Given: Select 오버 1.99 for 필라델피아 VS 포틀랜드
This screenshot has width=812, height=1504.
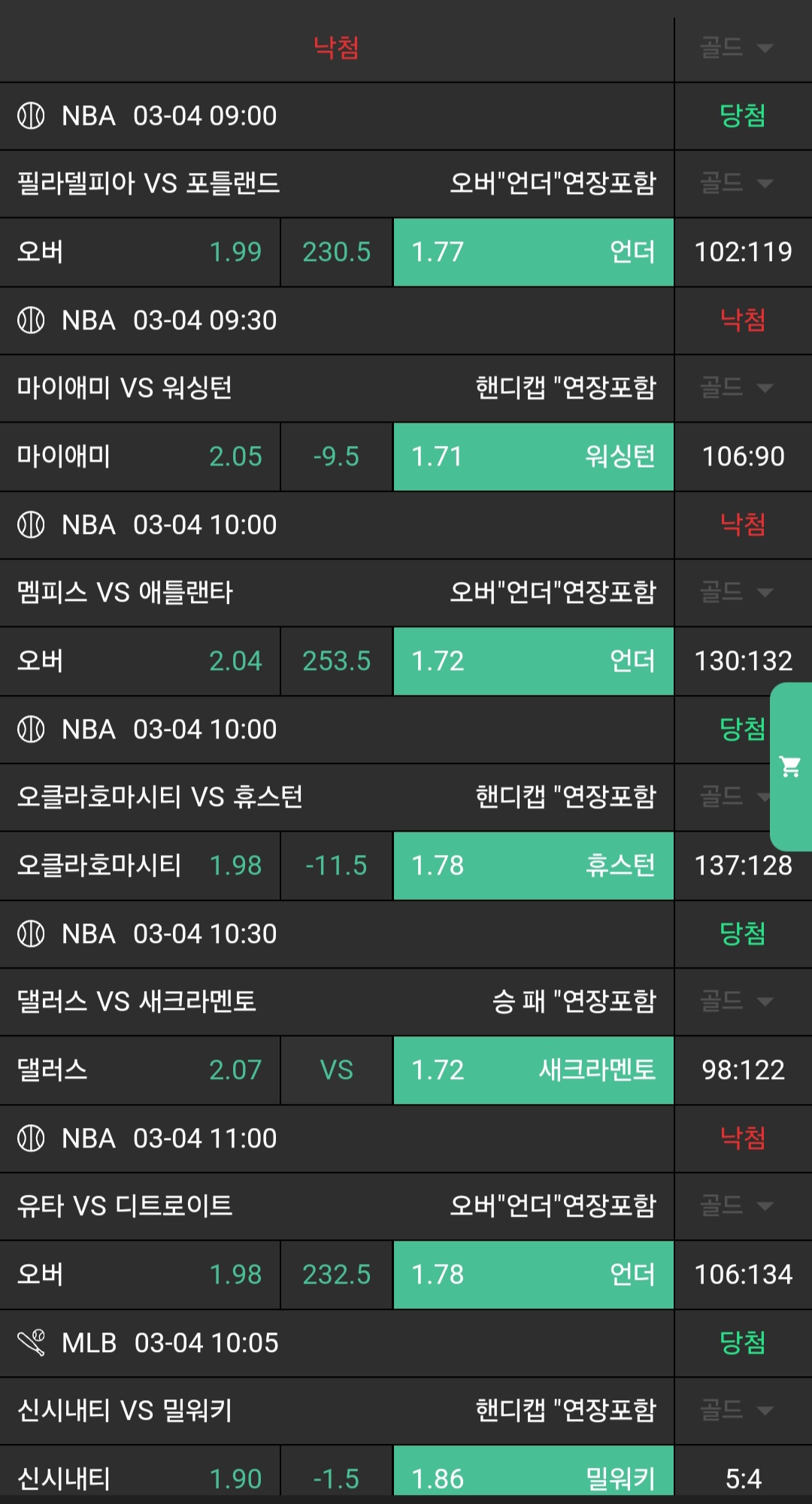Looking at the screenshot, I should 140,252.
